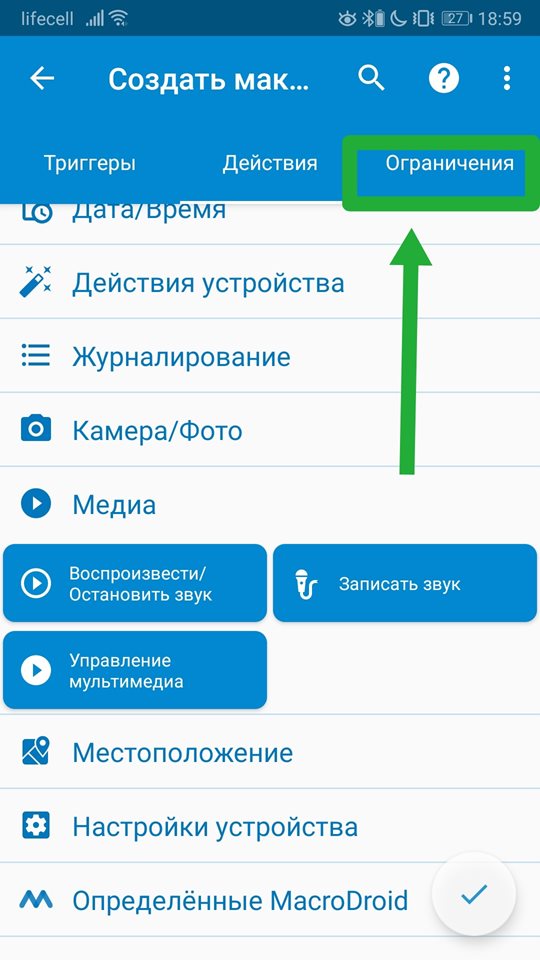Image resolution: width=540 pixels, height=960 pixels.
Task: Open the help question mark icon
Action: pyautogui.click(x=444, y=78)
